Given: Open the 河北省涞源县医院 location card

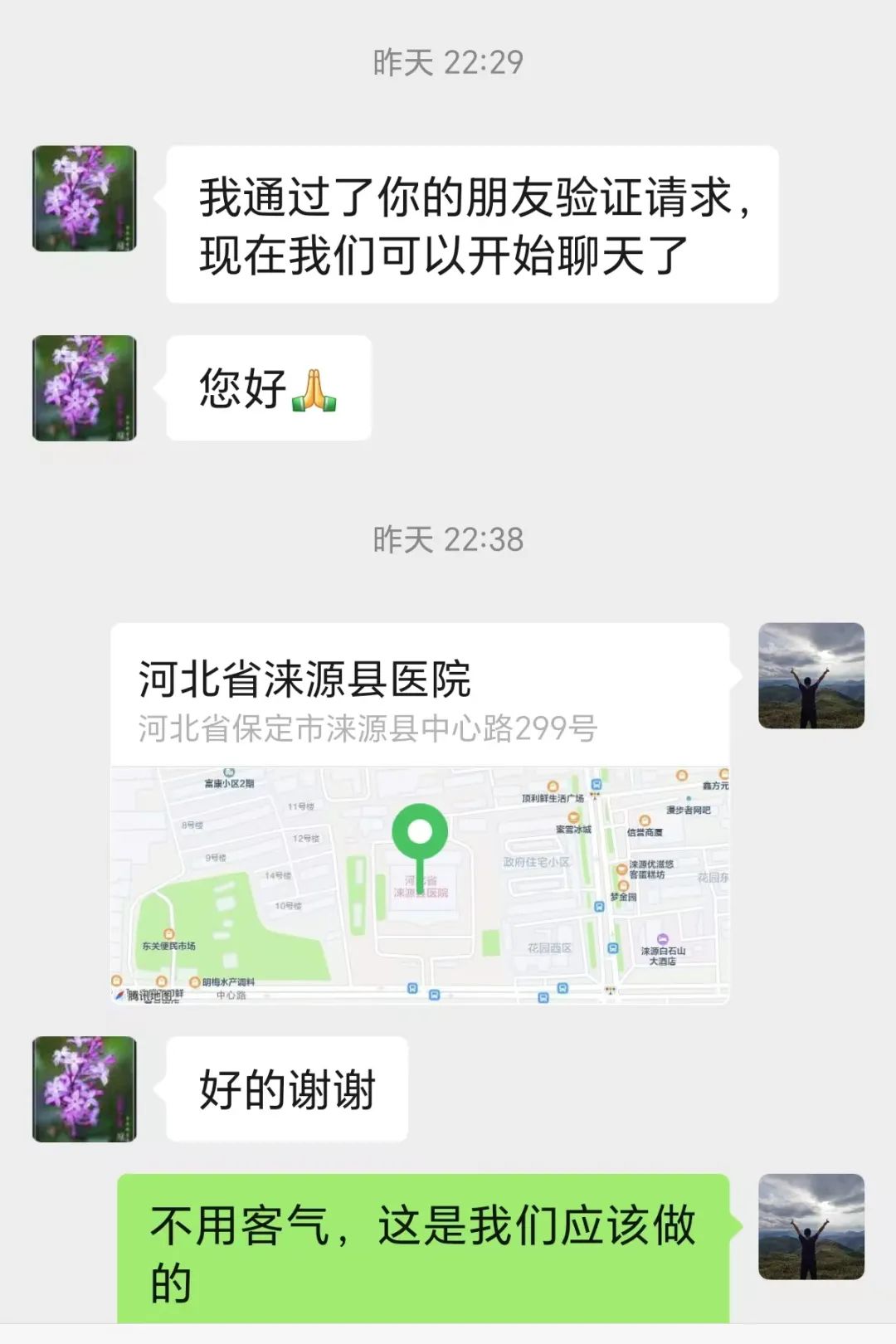Looking at the screenshot, I should [x=420, y=811].
